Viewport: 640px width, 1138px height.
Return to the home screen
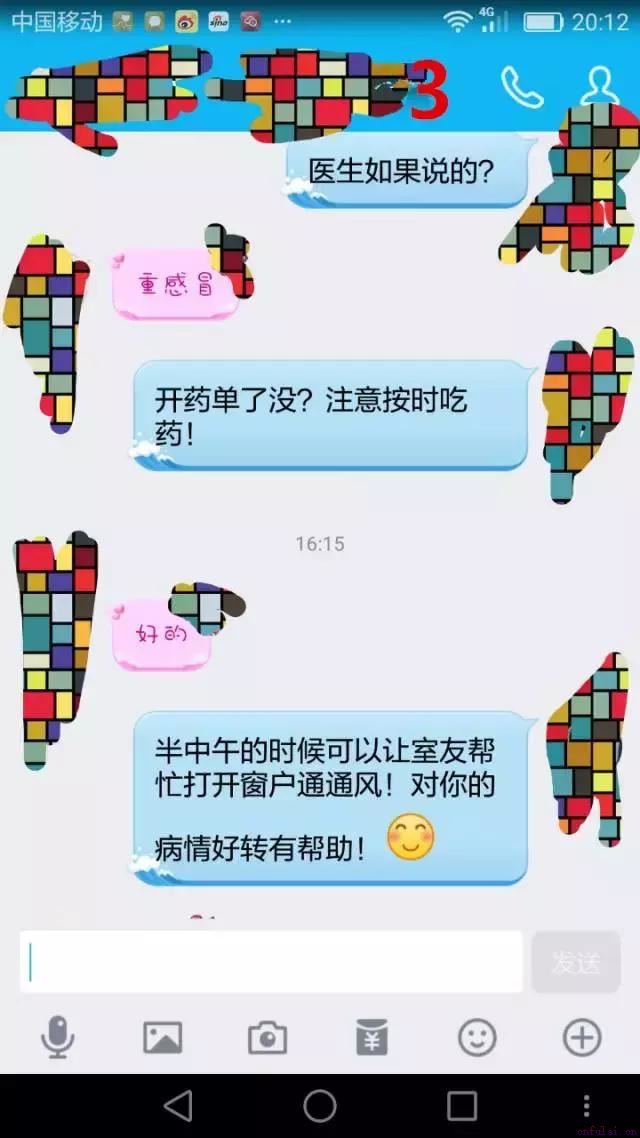pos(320,1105)
